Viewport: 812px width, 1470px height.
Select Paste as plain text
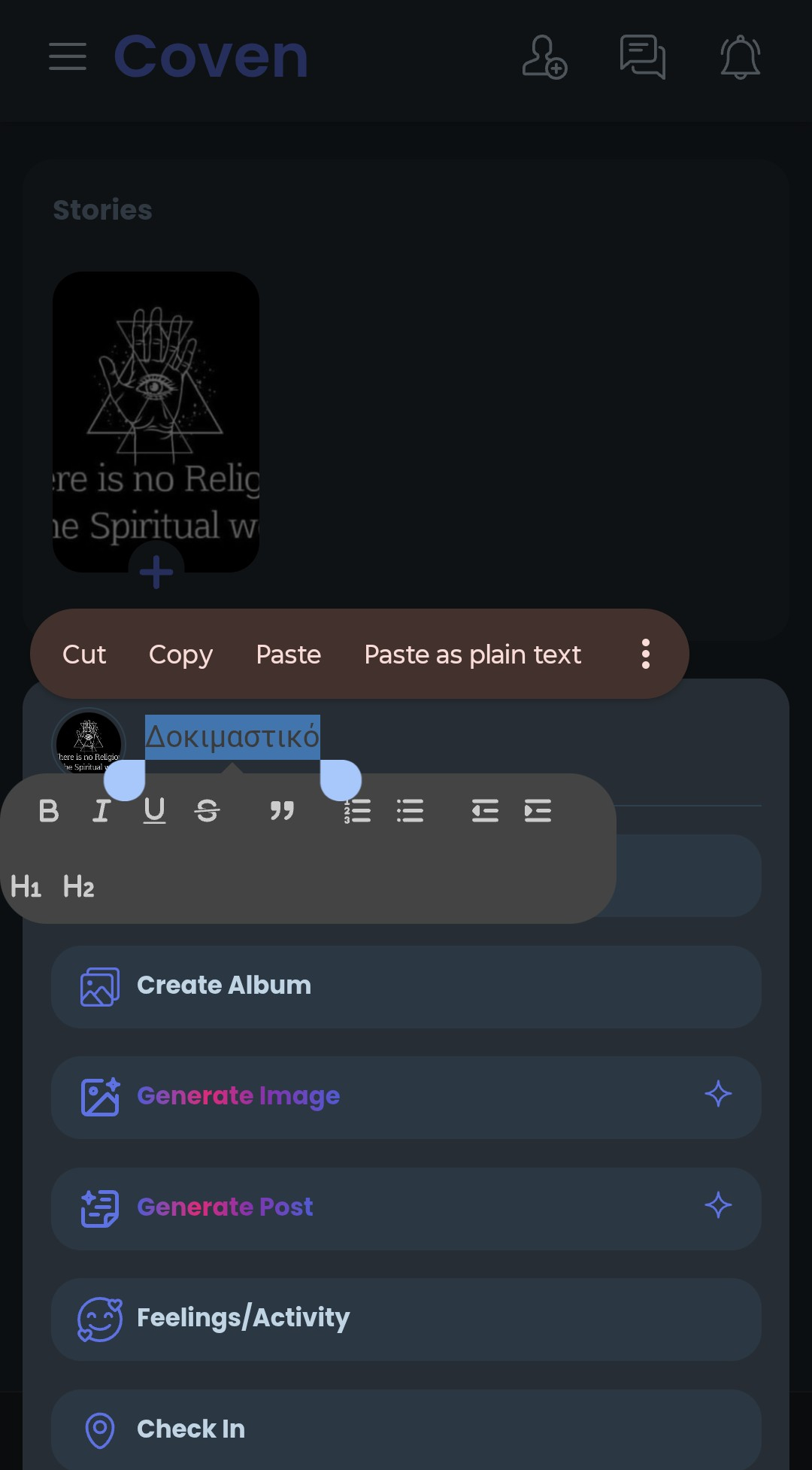click(472, 655)
